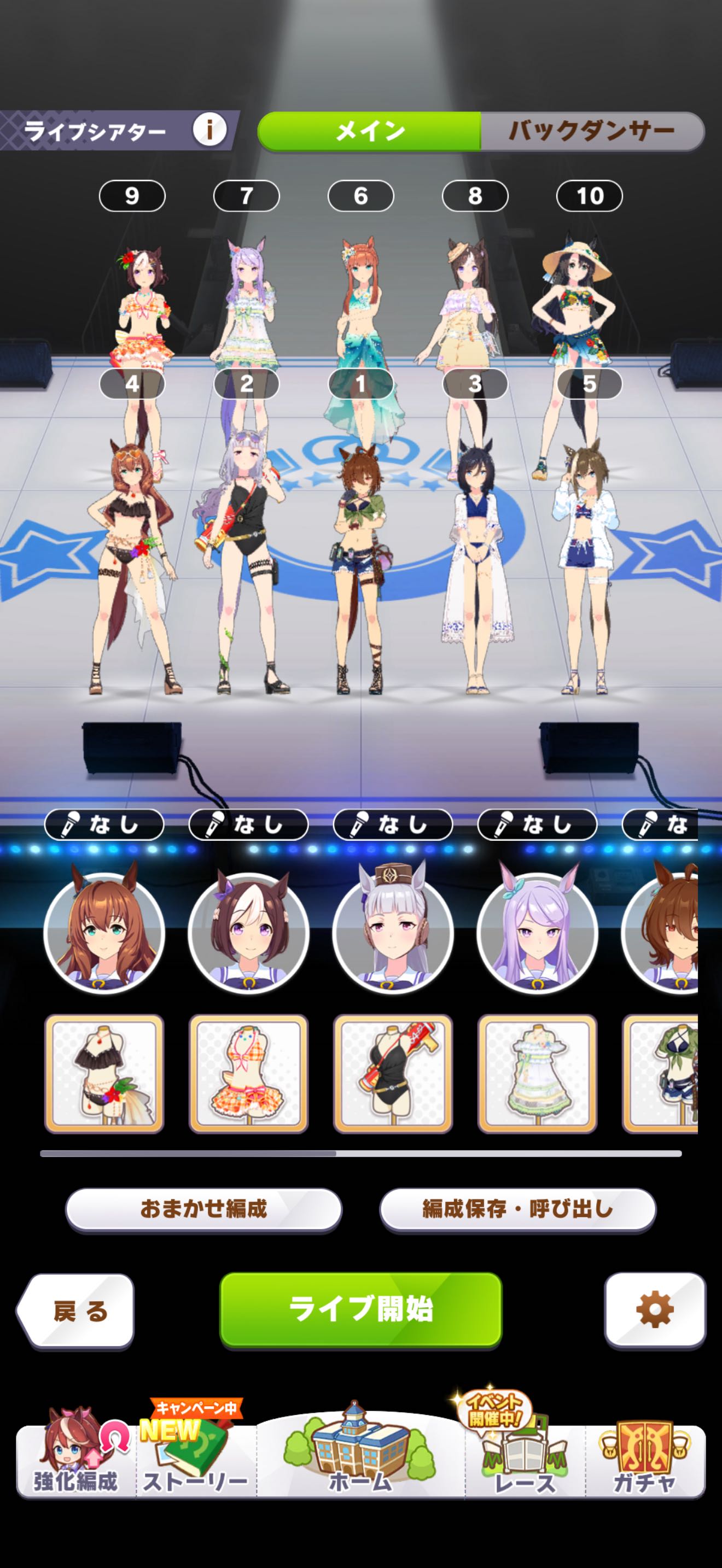The image size is (722, 1568).
Task: Open 編成保存・呼び出し
Action: 517,1208
